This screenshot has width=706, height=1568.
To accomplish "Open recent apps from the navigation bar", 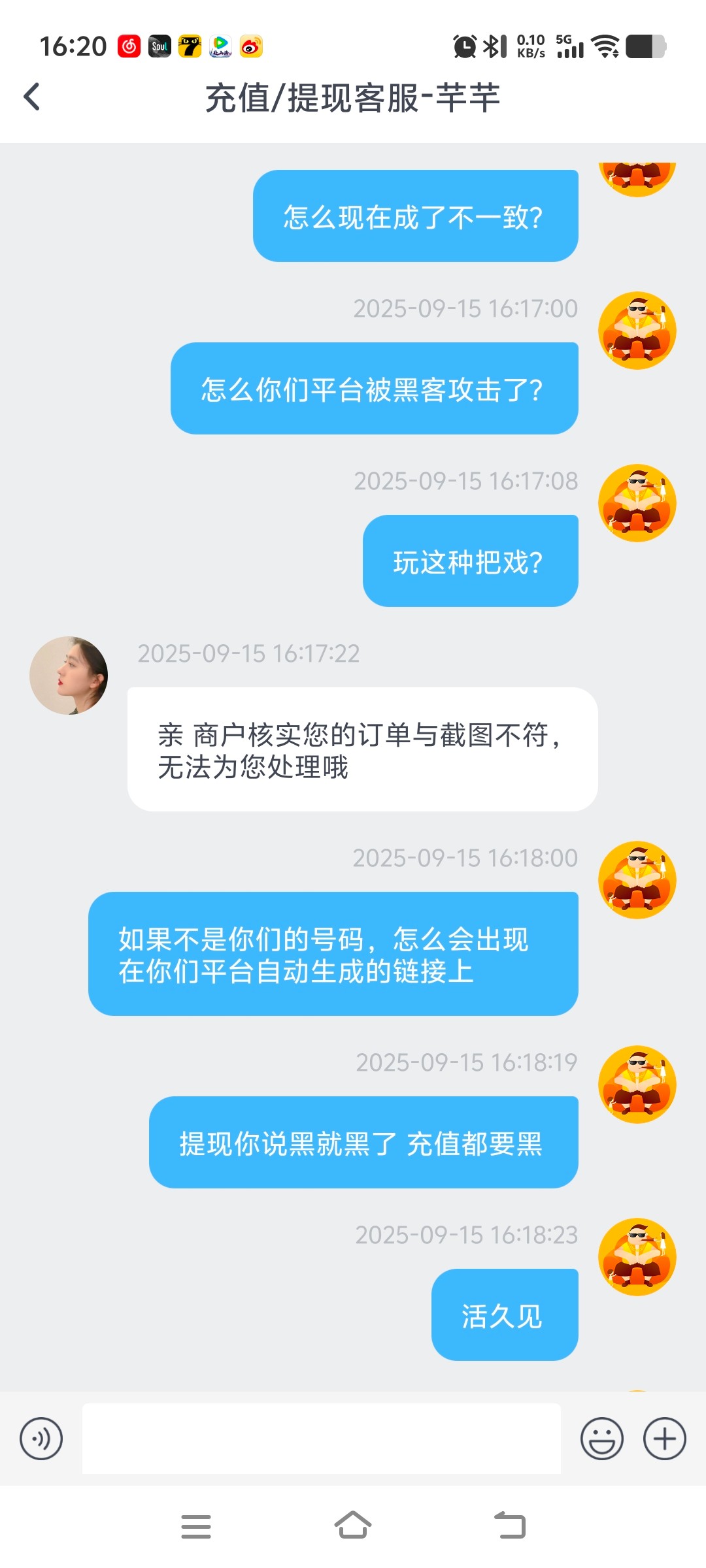I will click(195, 1526).
